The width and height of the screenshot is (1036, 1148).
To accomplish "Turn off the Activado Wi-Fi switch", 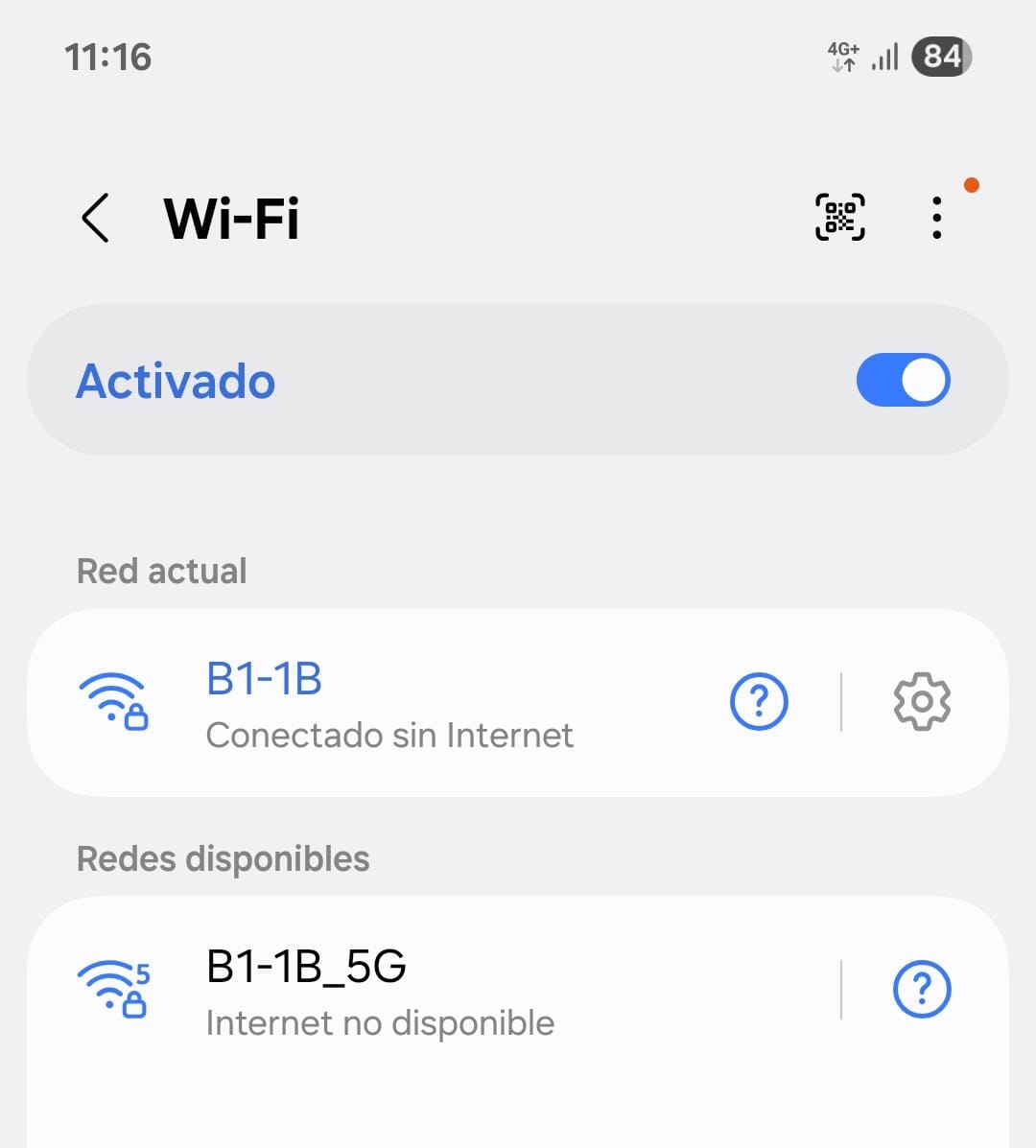I will [x=903, y=381].
